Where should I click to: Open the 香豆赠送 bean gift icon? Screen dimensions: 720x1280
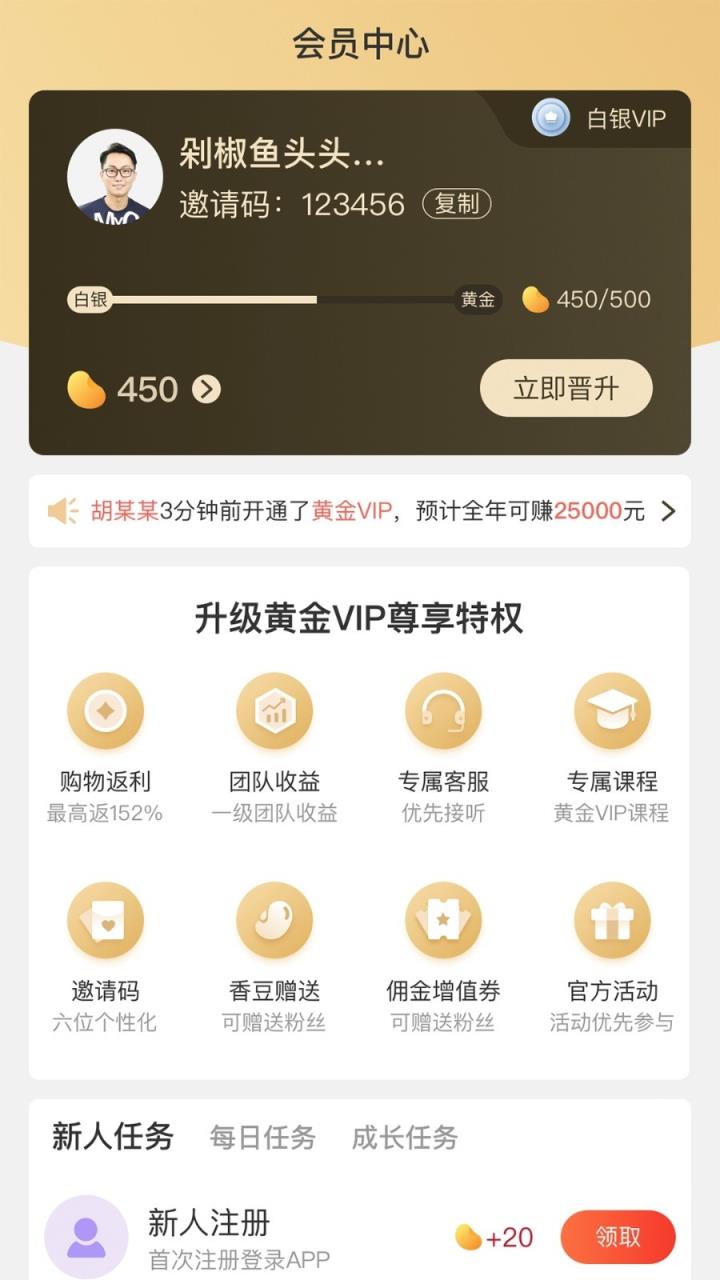coord(275,920)
